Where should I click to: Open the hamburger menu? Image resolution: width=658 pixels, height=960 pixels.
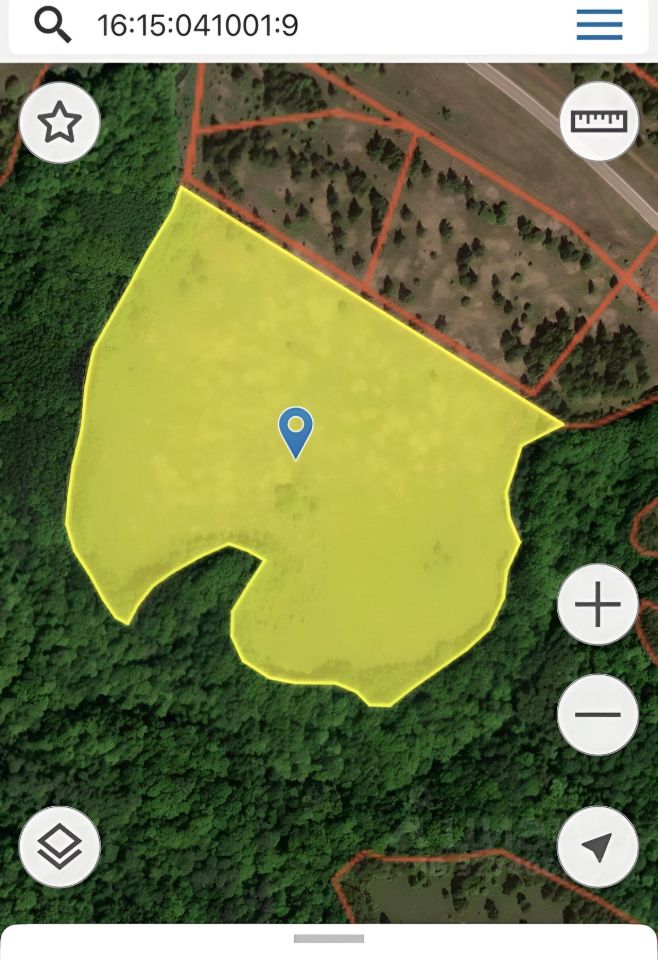(x=600, y=25)
